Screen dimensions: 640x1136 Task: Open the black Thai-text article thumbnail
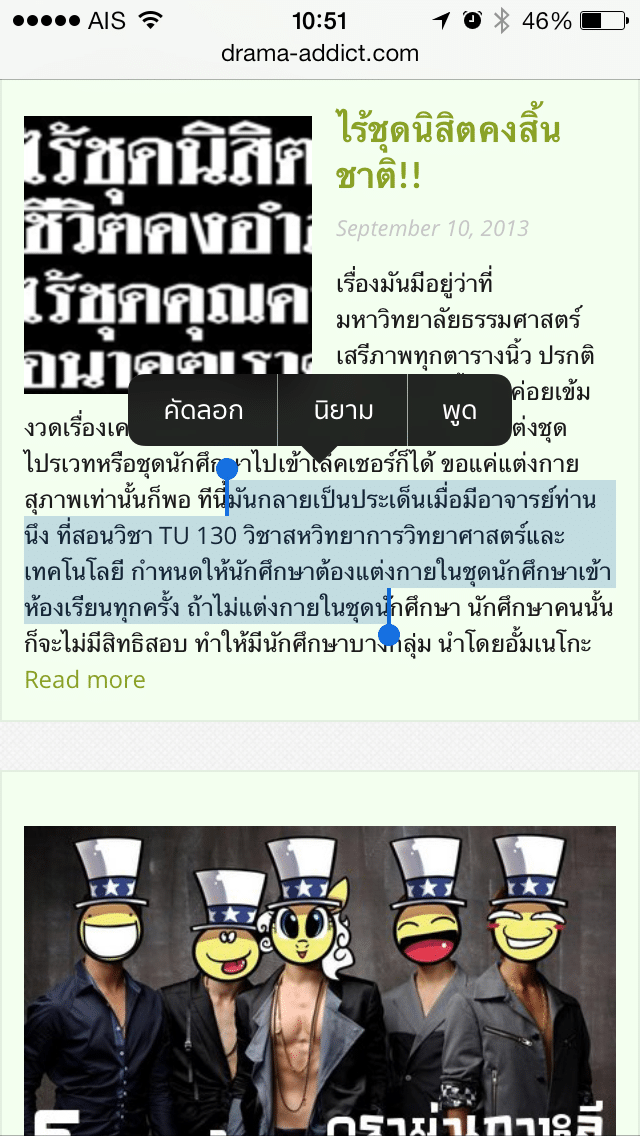[x=168, y=254]
